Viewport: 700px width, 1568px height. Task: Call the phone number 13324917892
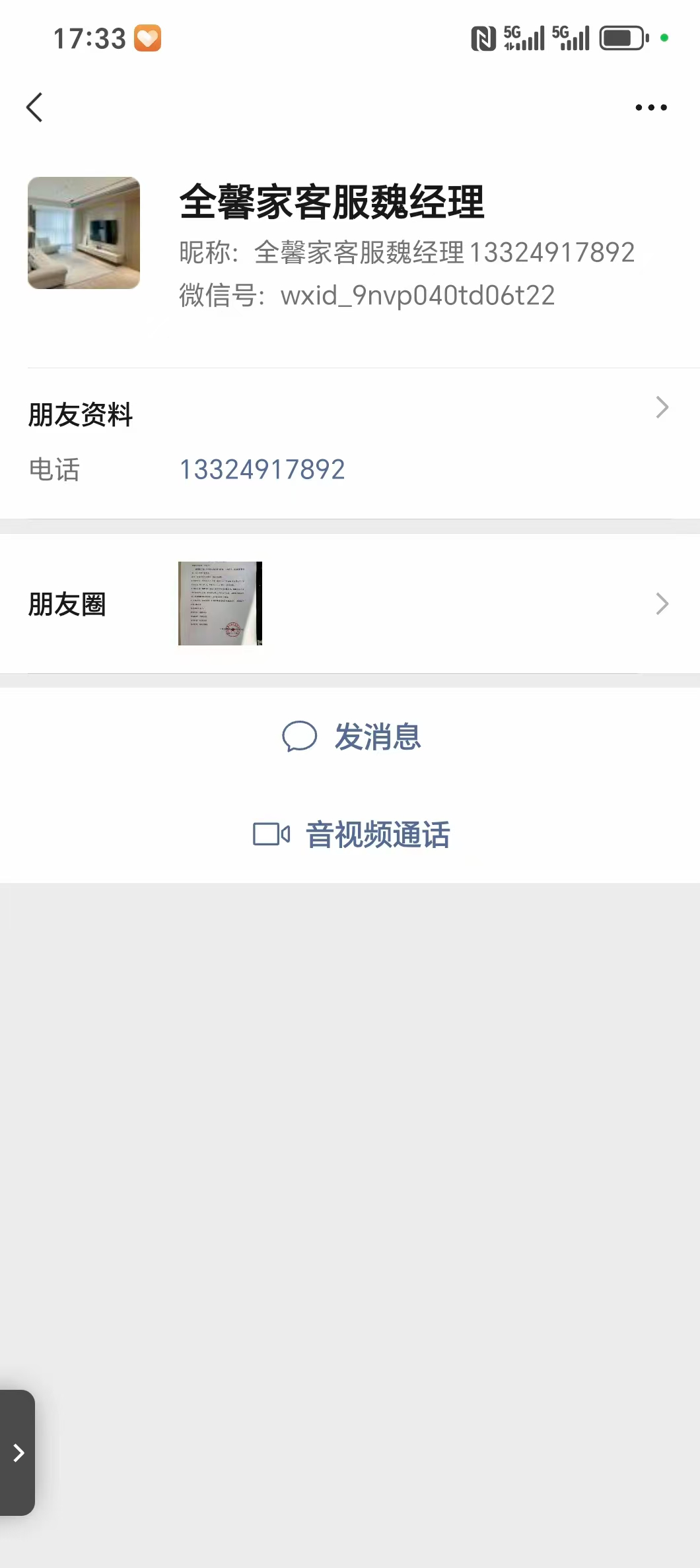(x=262, y=469)
